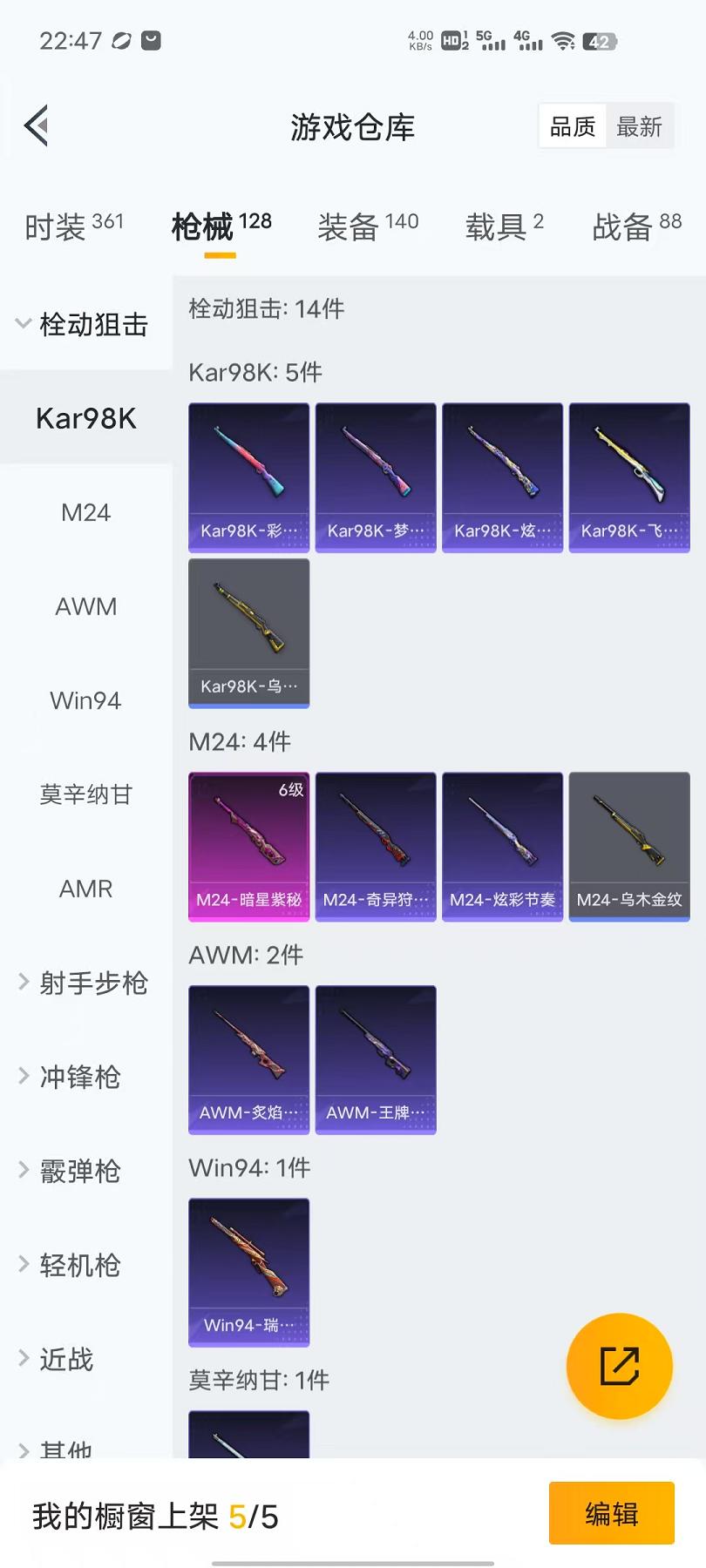Jump to AWM in the side list

coord(85,606)
